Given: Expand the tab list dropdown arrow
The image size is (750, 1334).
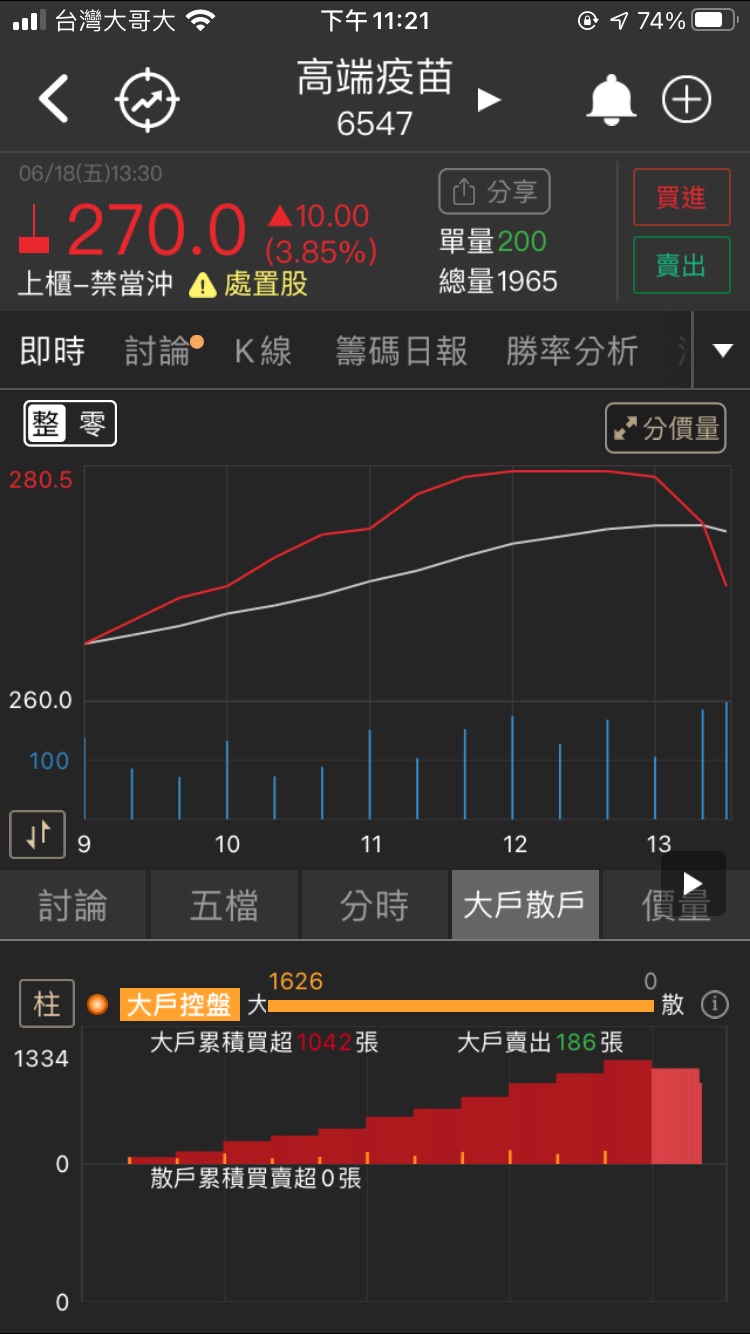Looking at the screenshot, I should pyautogui.click(x=723, y=351).
